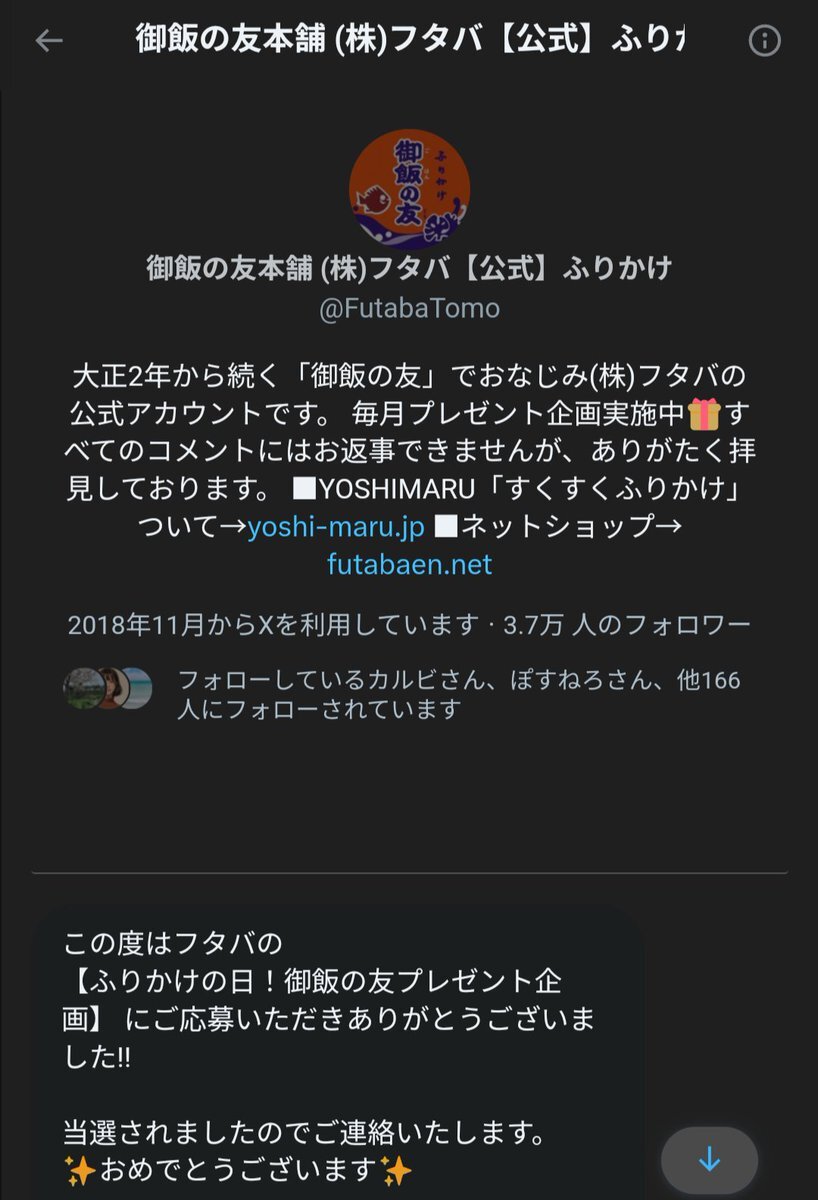818x1200 pixels.
Task: Open the futabaen.net shop link
Action: [x=409, y=565]
